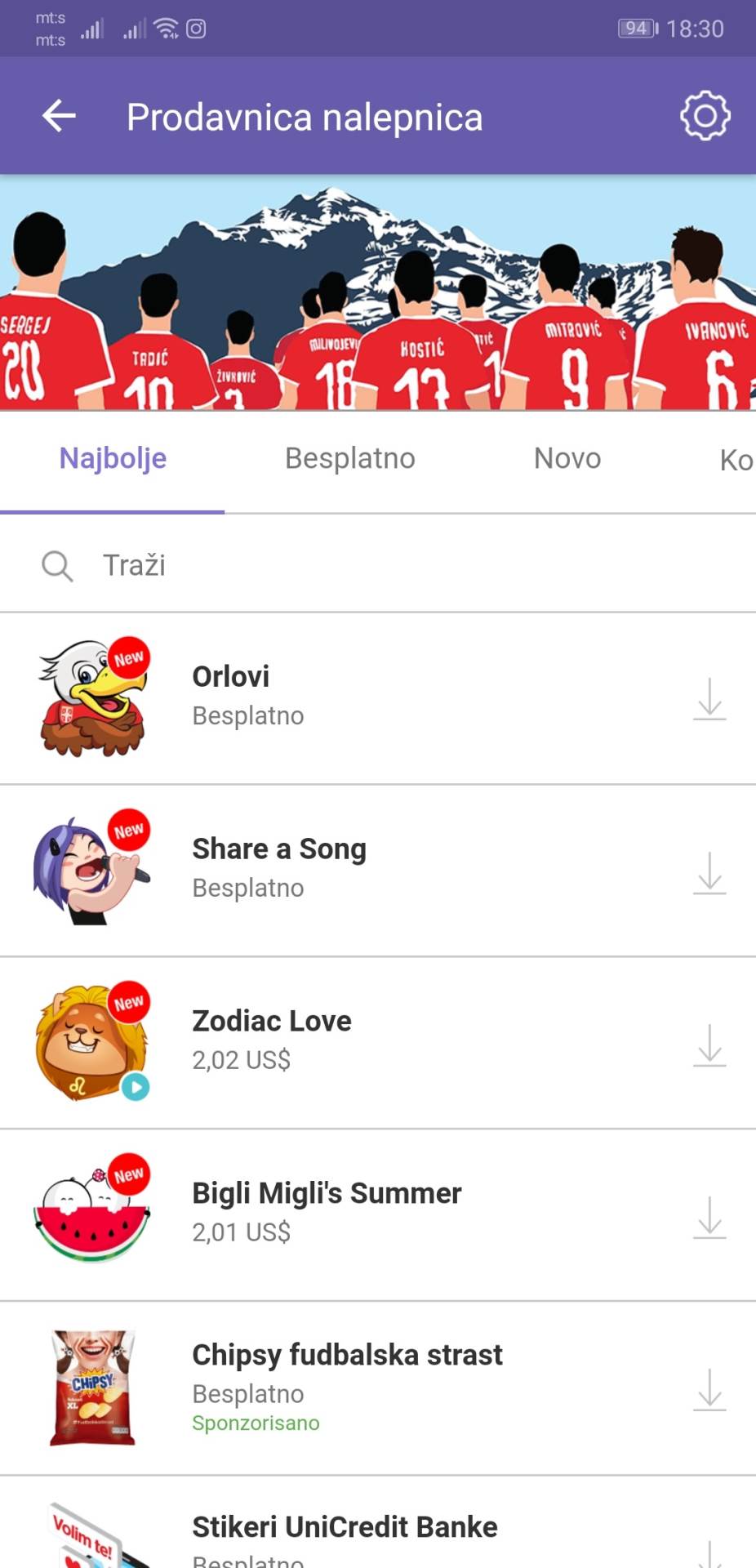This screenshot has width=756, height=1568.
Task: Switch to the Besplatno tab
Action: click(349, 458)
